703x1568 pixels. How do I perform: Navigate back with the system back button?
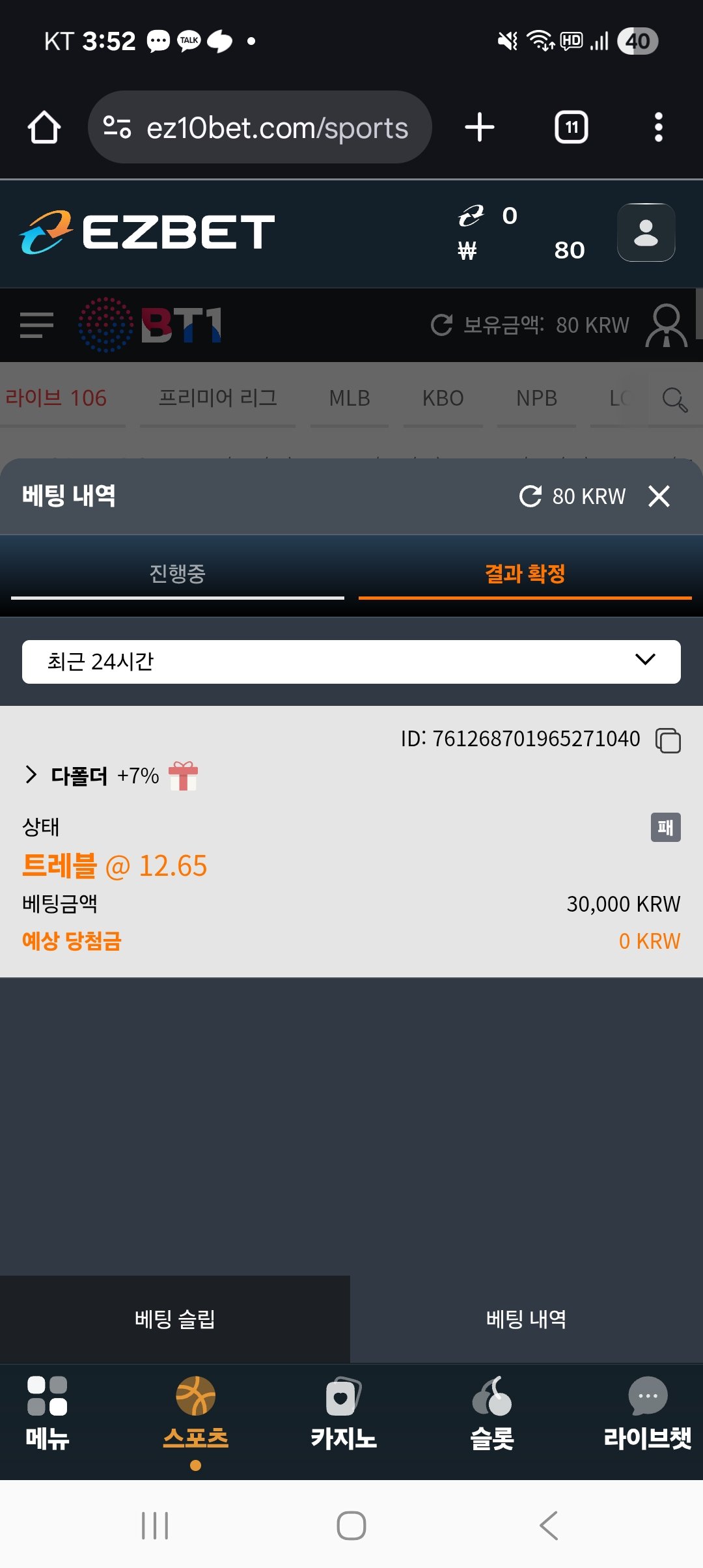(x=548, y=1525)
